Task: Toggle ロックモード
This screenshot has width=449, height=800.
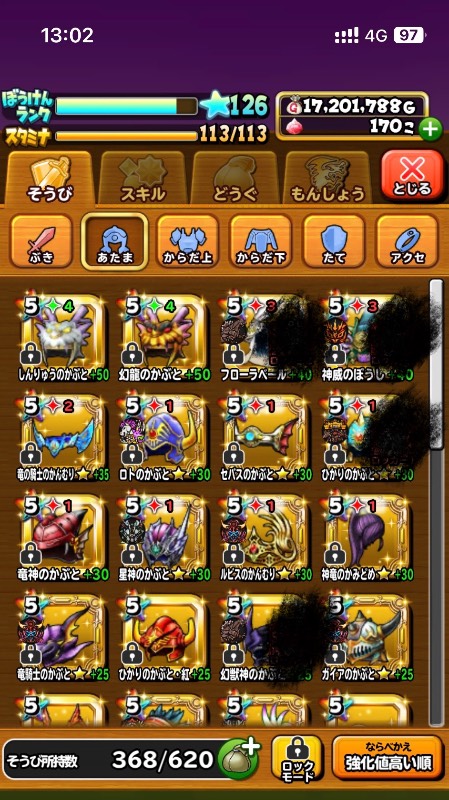Action: [296, 758]
